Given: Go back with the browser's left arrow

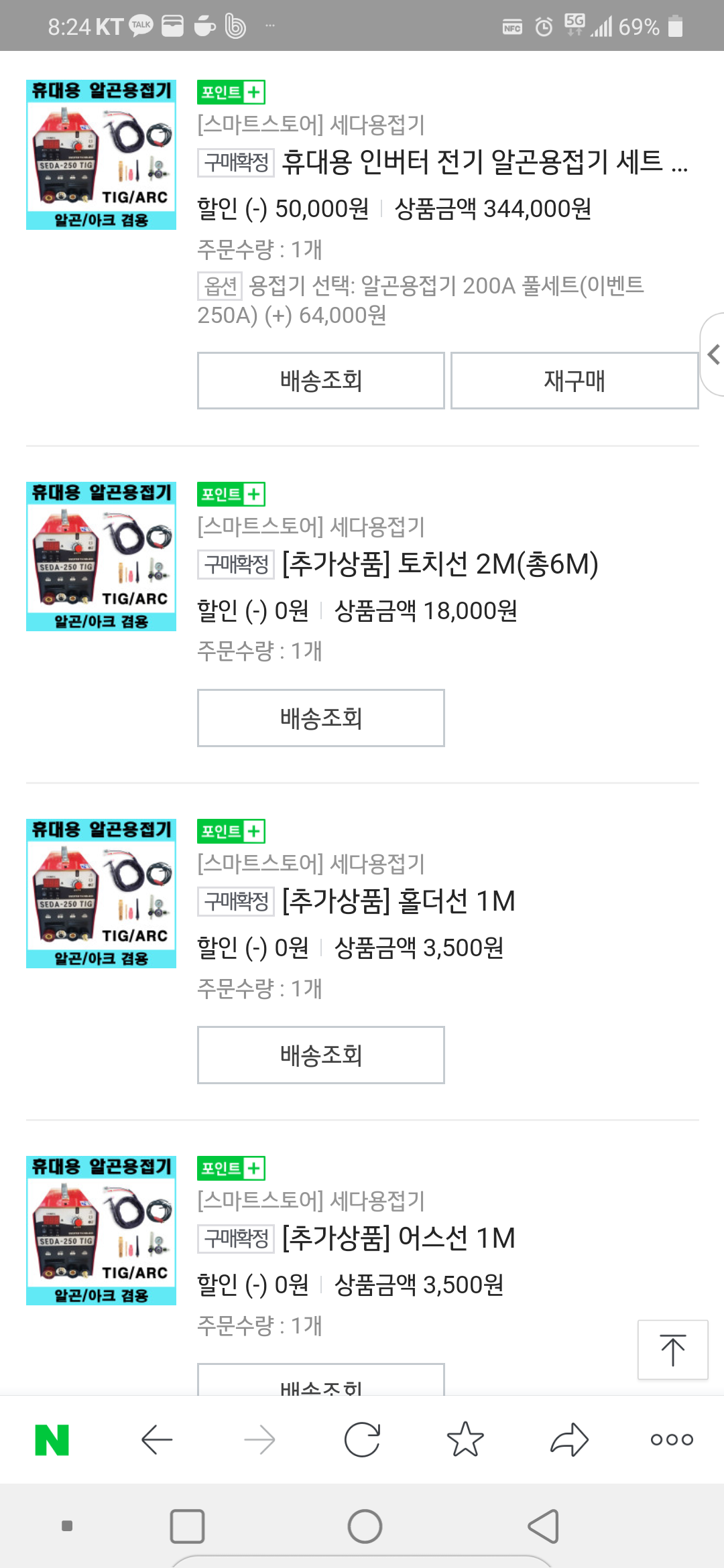Looking at the screenshot, I should (x=158, y=1439).
